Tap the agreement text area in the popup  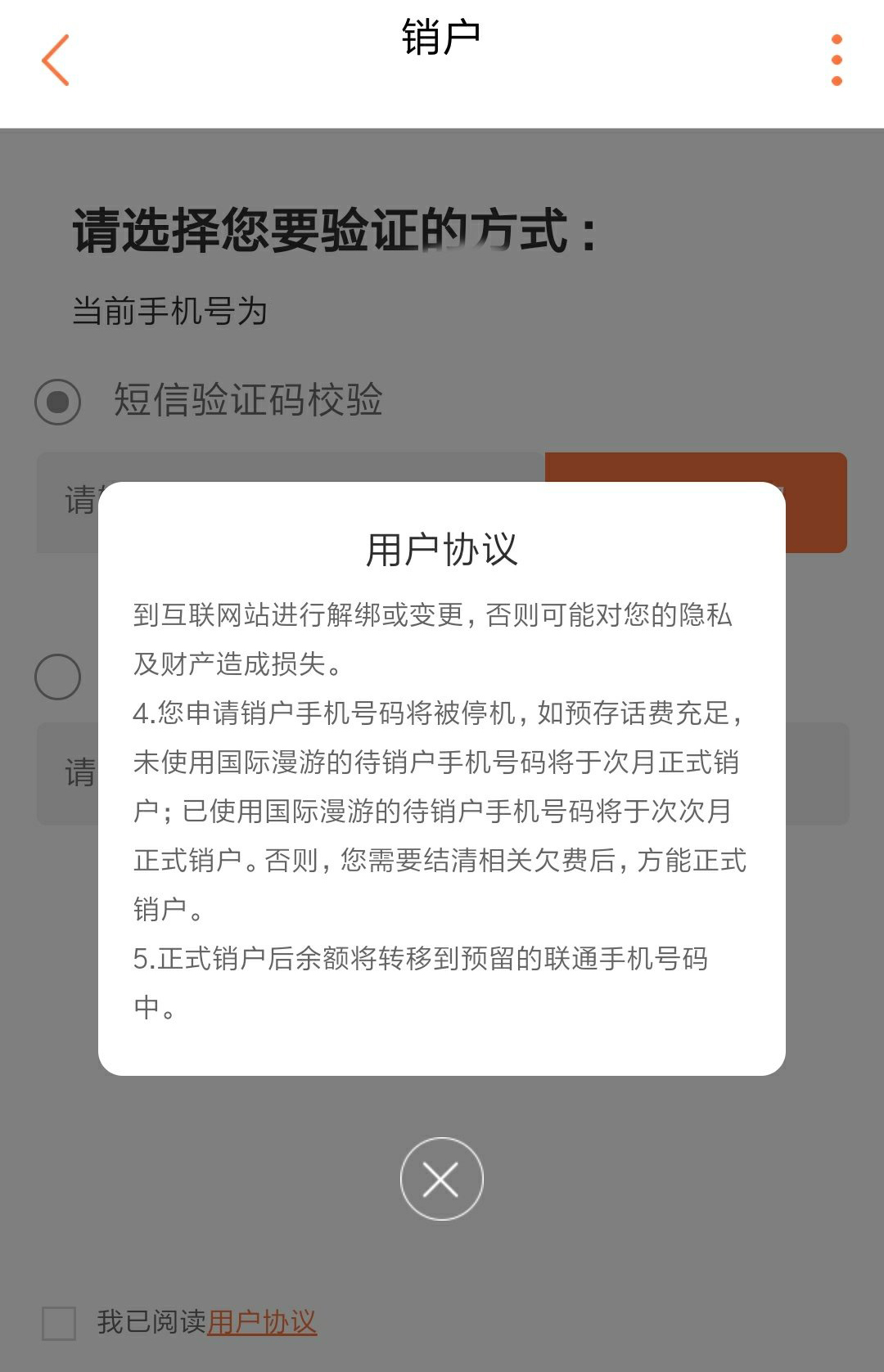click(x=441, y=810)
